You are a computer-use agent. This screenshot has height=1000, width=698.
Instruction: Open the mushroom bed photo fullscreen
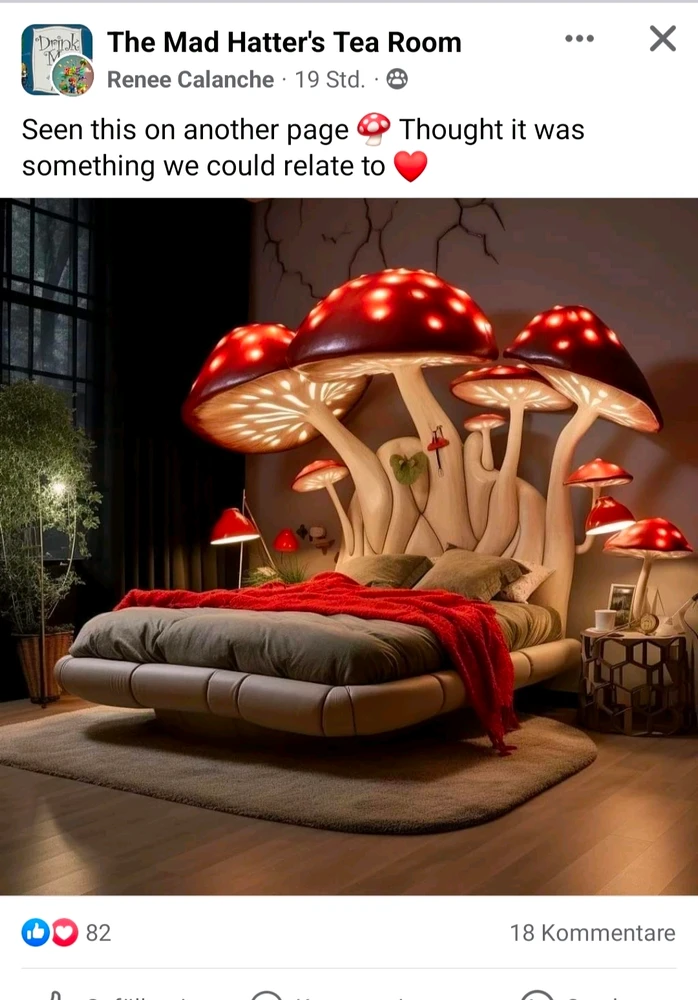pos(349,545)
